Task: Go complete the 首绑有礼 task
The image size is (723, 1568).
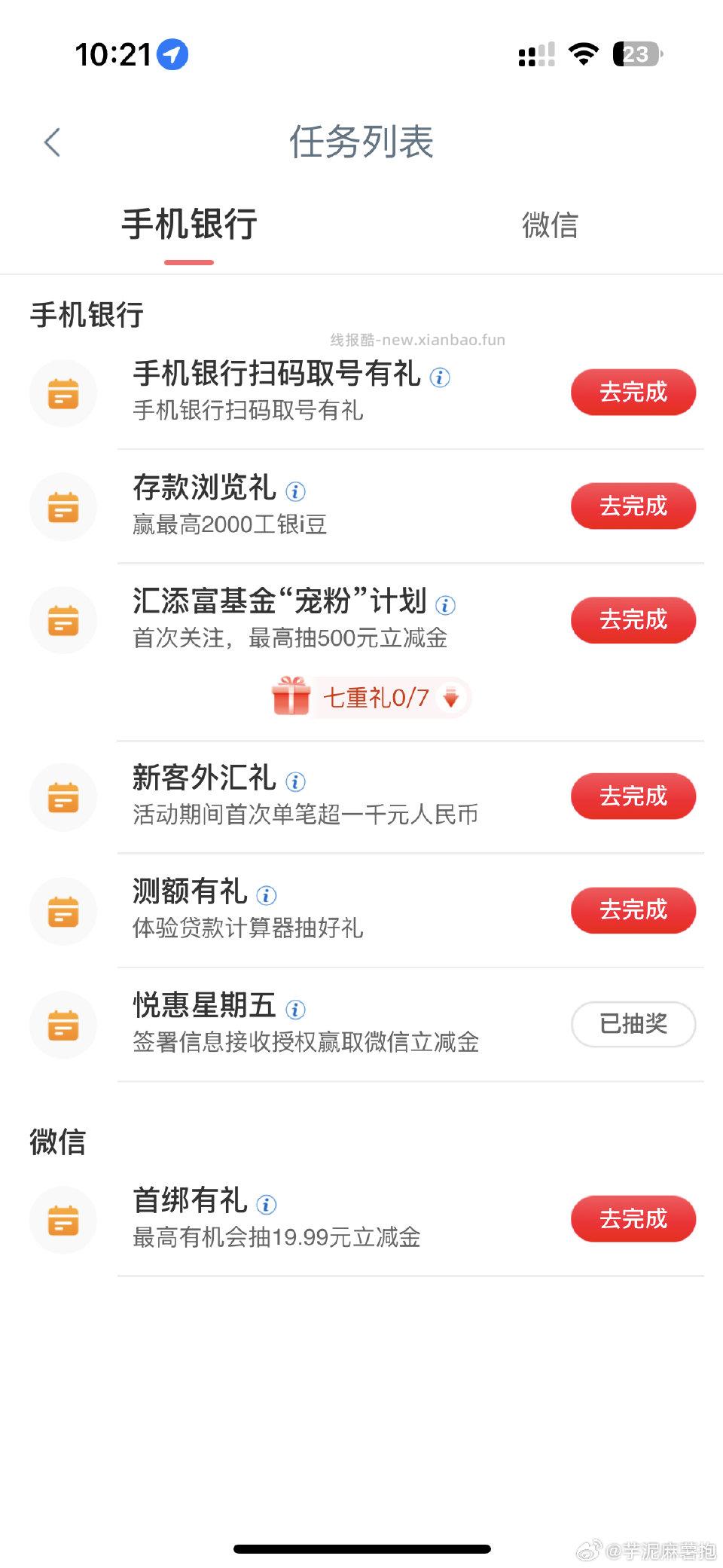Action: coord(633,1218)
